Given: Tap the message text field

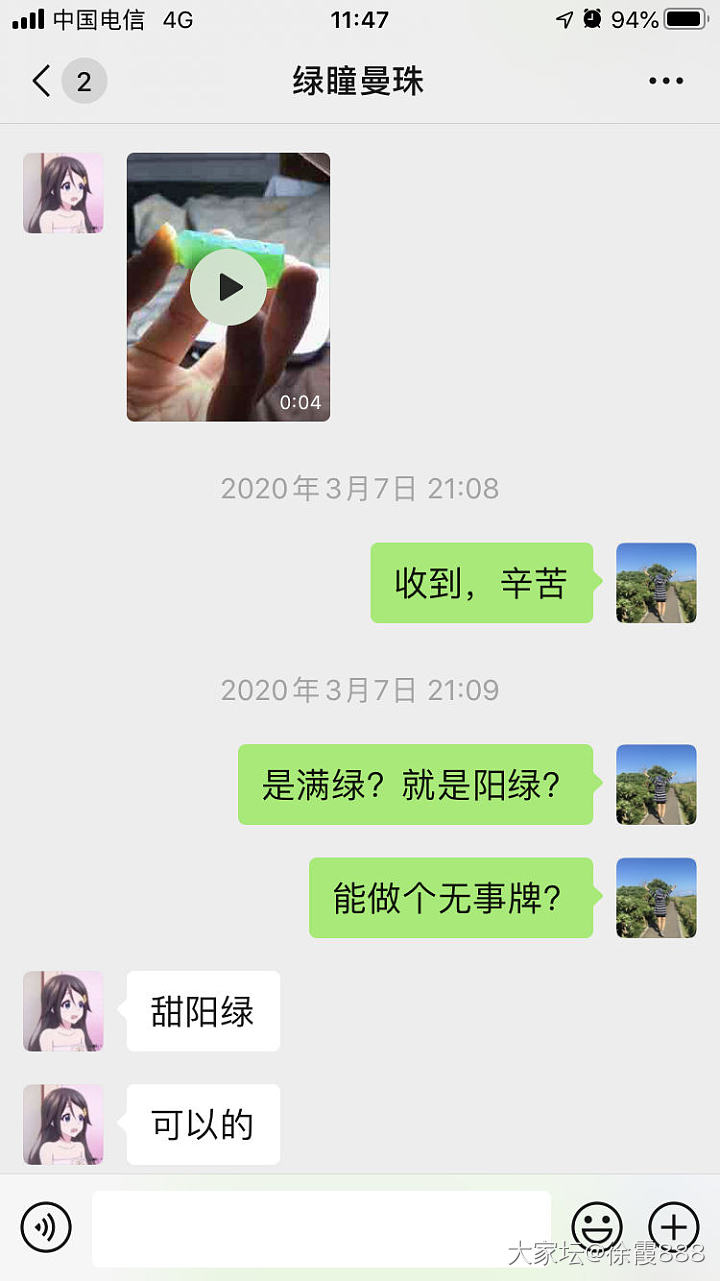Looking at the screenshot, I should coord(321,1228).
